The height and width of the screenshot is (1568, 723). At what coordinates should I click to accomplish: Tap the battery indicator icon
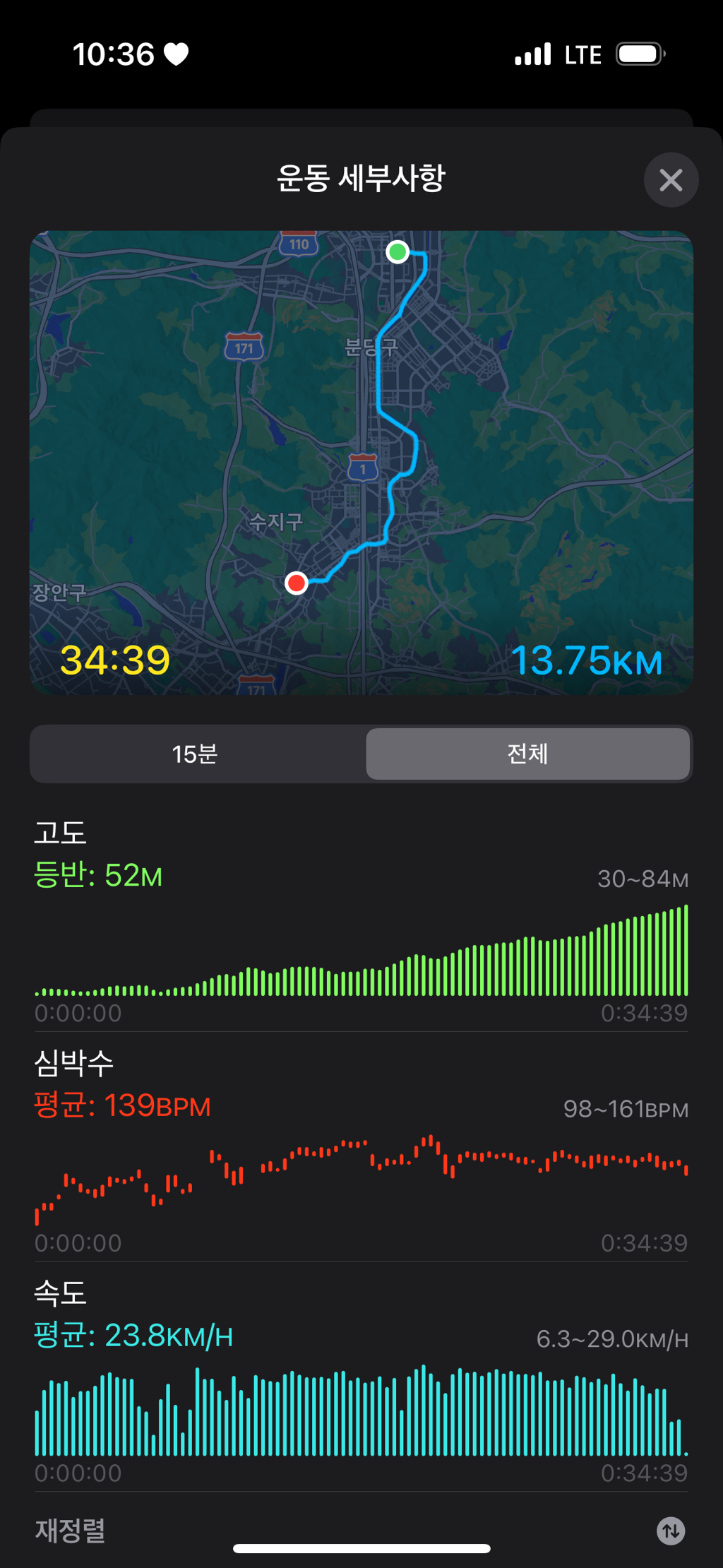coord(638,54)
